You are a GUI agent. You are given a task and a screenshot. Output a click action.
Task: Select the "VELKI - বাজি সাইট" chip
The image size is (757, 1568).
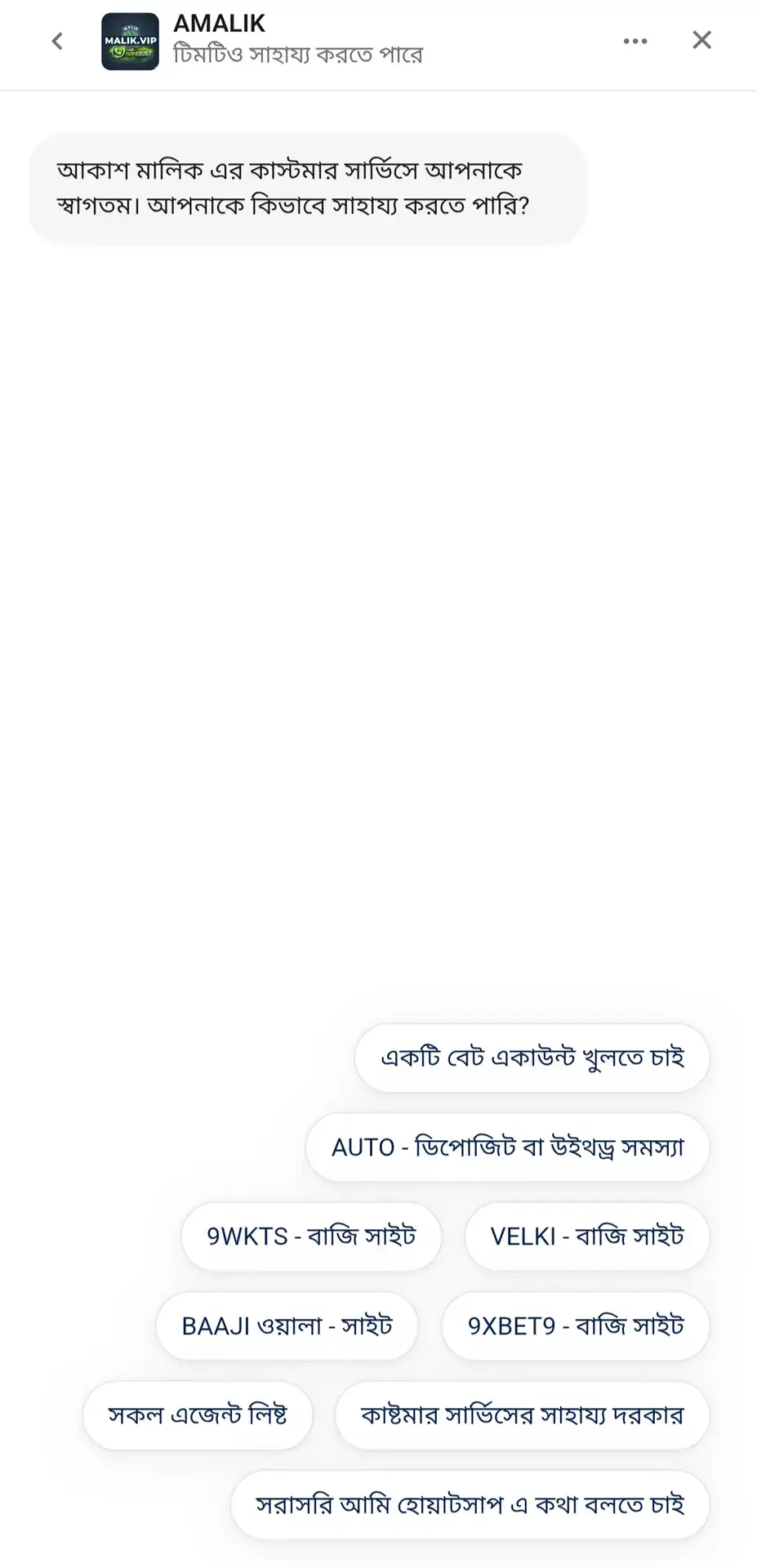click(x=587, y=1236)
